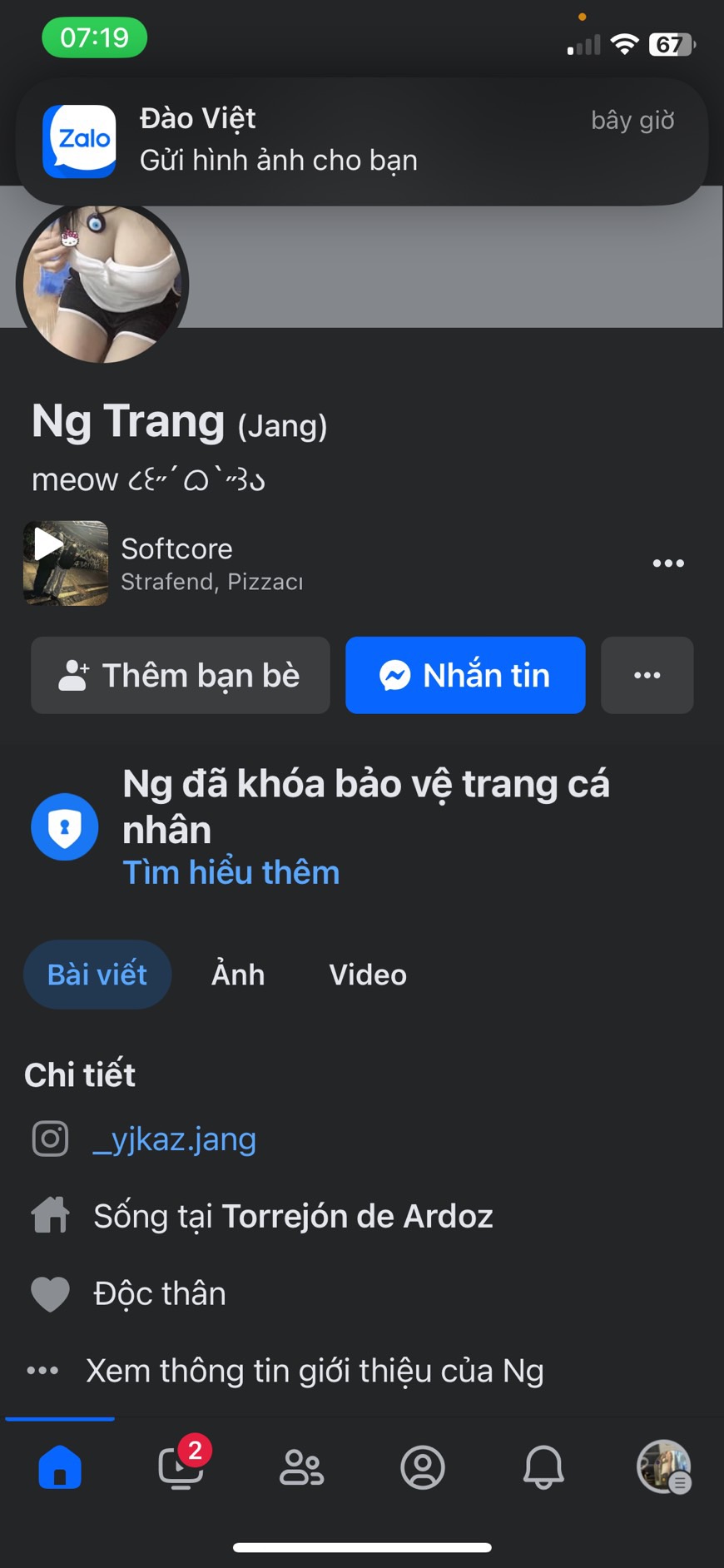This screenshot has width=724, height=1568.
Task: Go to the home feed tab
Action: point(60,1466)
